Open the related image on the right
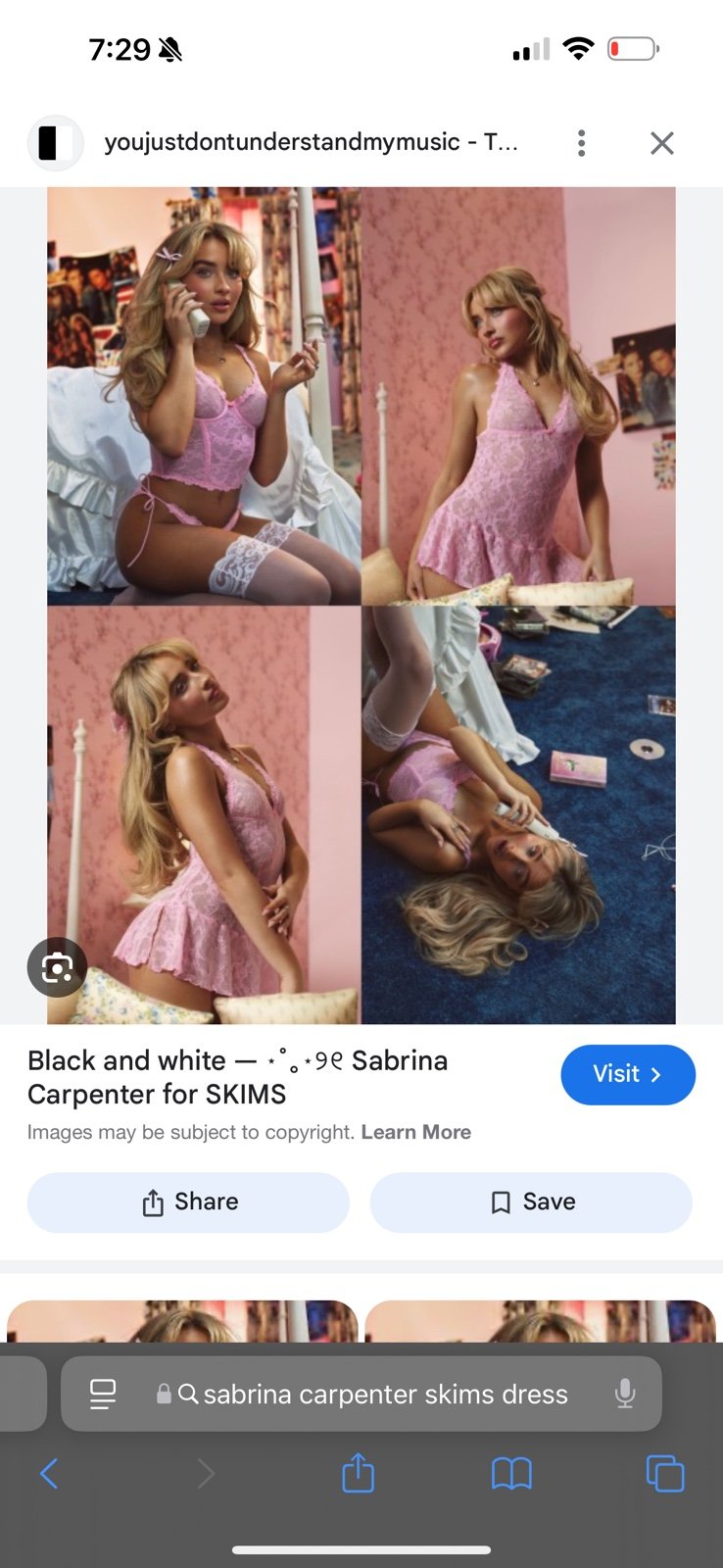Image resolution: width=723 pixels, height=1568 pixels. (x=541, y=1321)
